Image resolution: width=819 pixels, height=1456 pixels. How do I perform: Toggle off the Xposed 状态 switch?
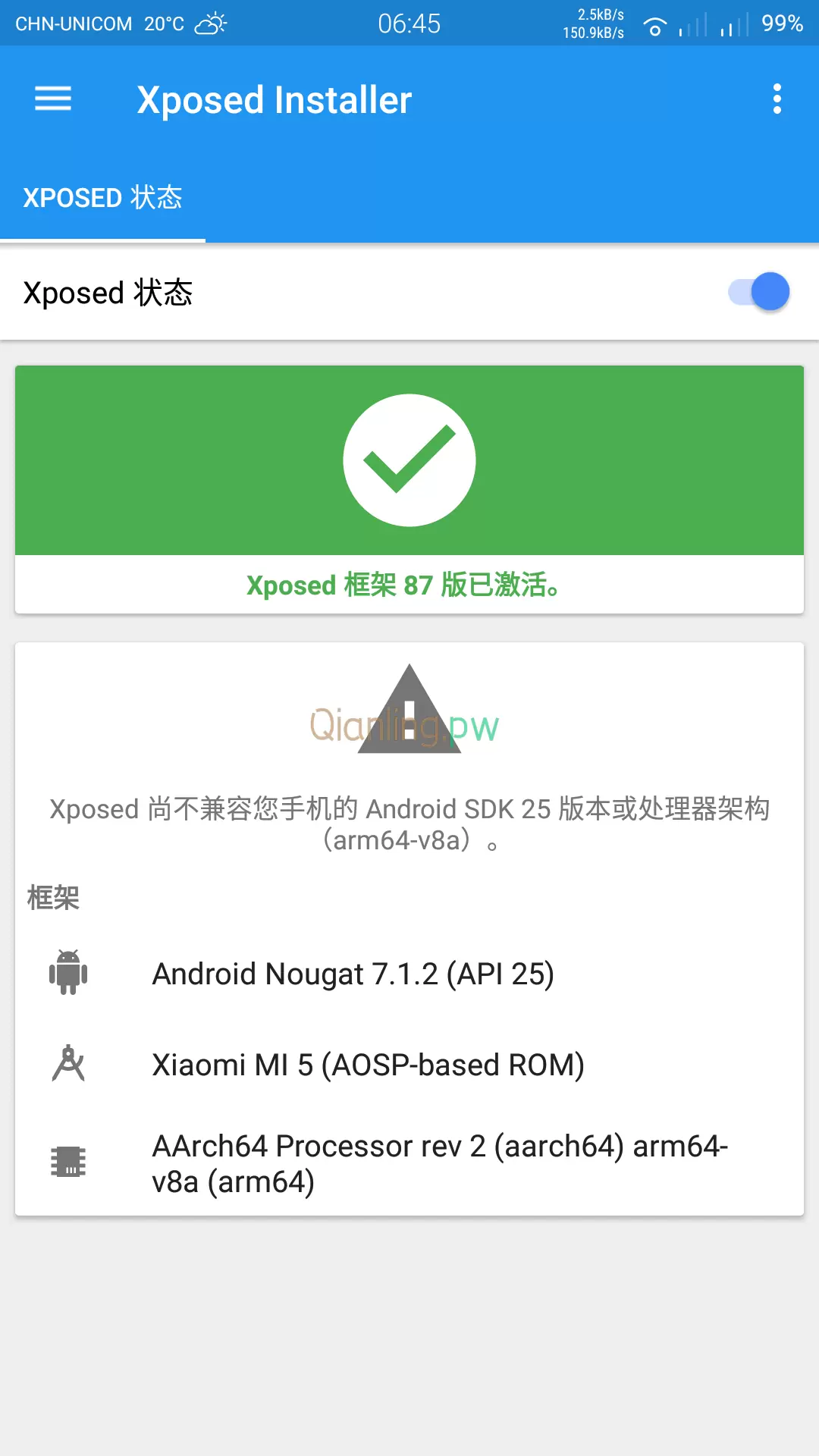pos(760,292)
